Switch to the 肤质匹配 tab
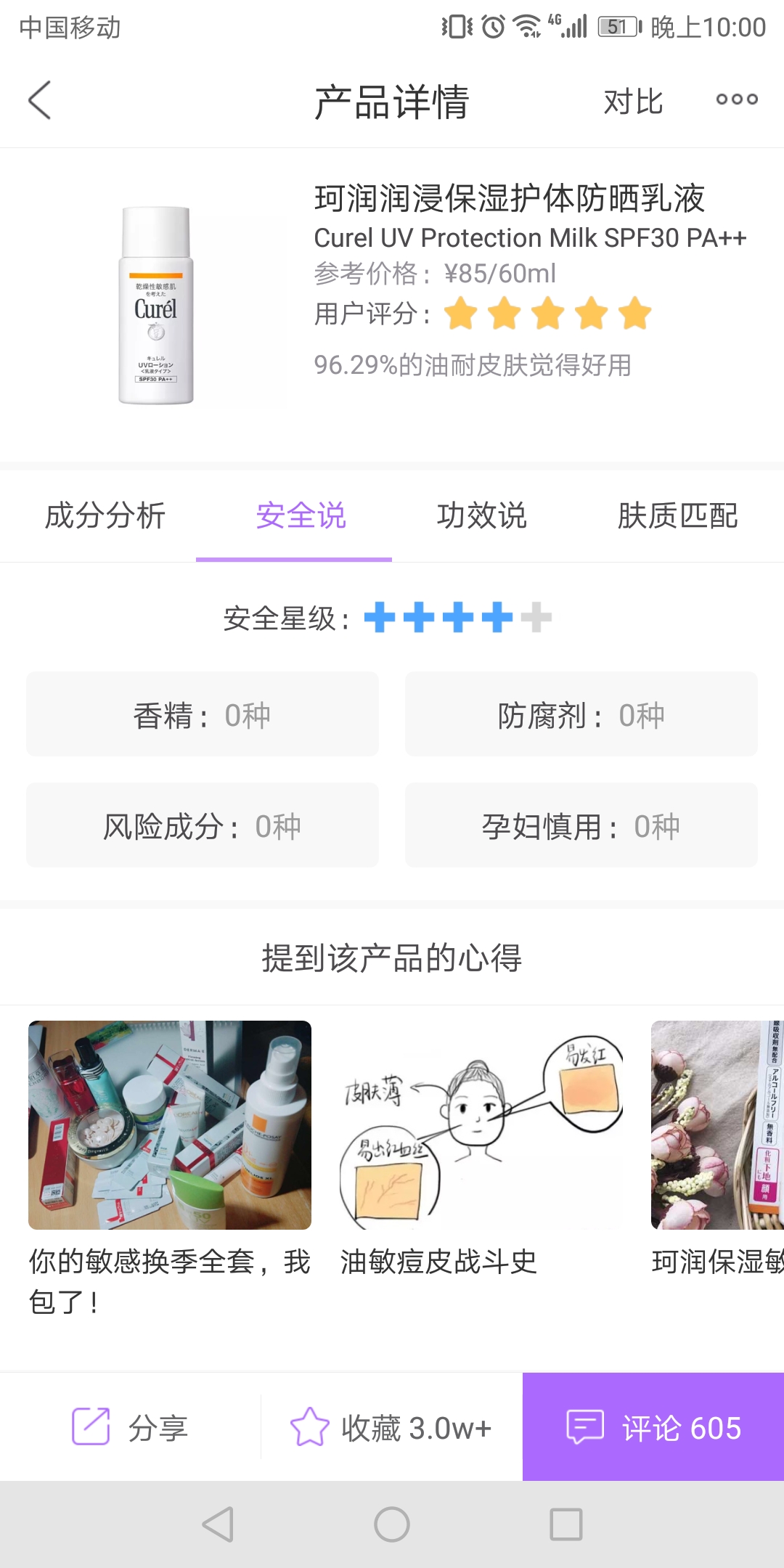The width and height of the screenshot is (784, 1568). [679, 517]
